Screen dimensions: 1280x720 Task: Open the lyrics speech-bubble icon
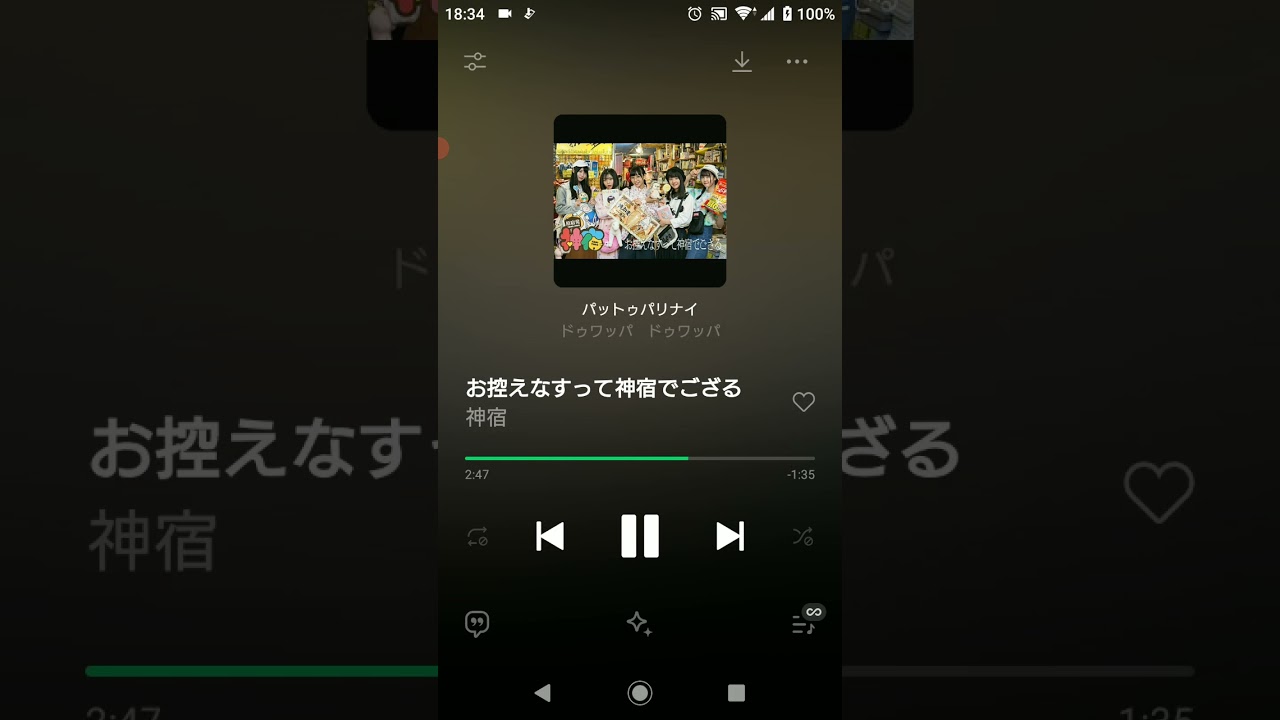pos(477,625)
